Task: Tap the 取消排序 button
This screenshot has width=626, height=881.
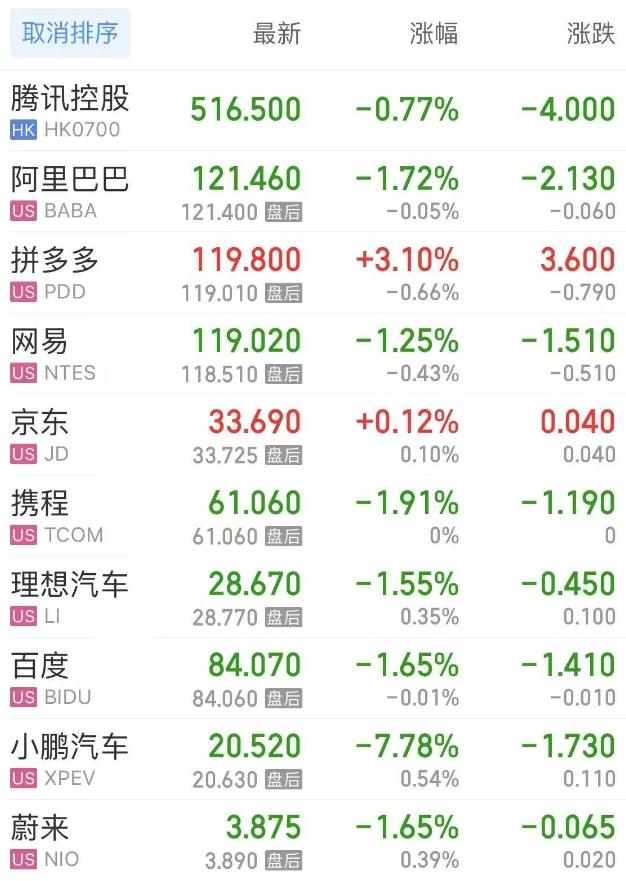Action: point(70,33)
